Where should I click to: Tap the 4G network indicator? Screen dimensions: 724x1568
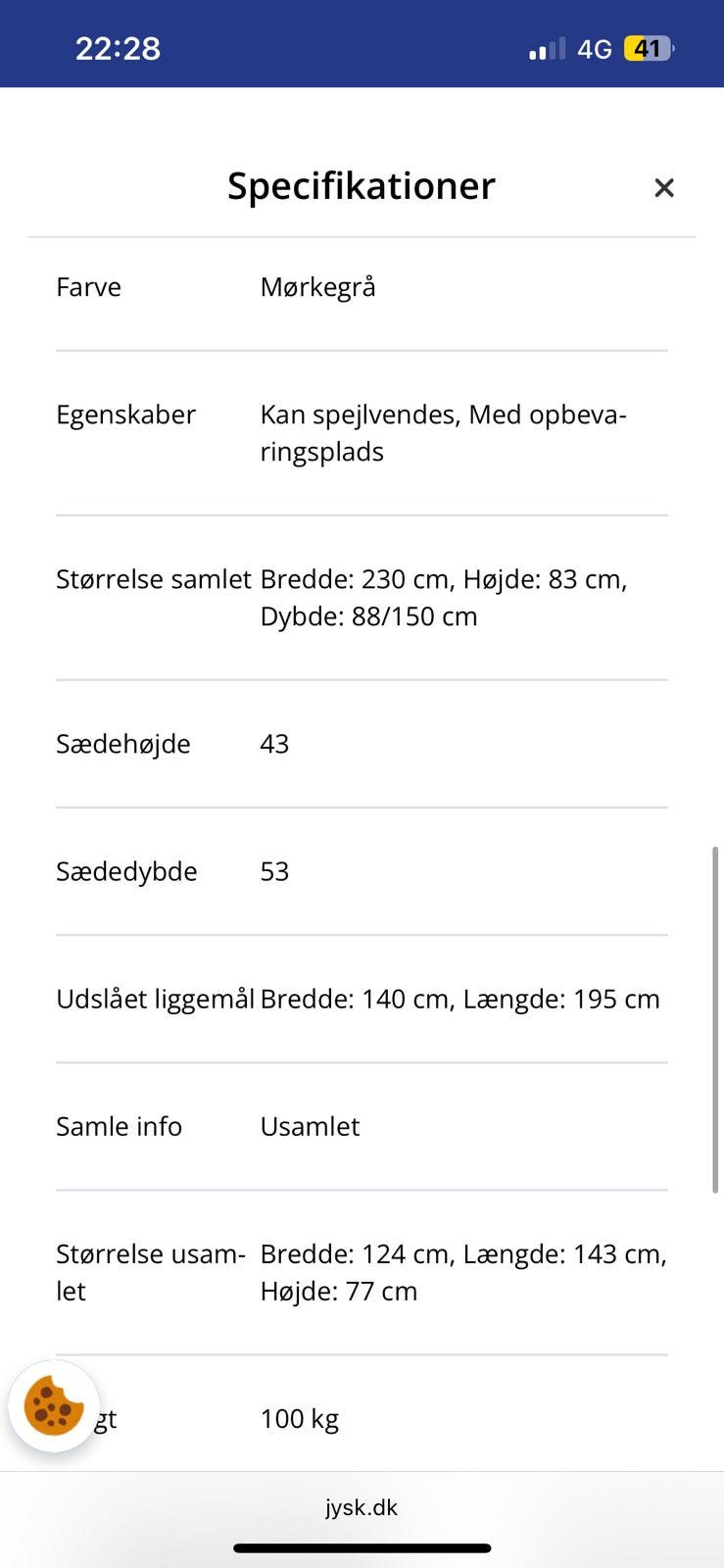click(x=594, y=48)
